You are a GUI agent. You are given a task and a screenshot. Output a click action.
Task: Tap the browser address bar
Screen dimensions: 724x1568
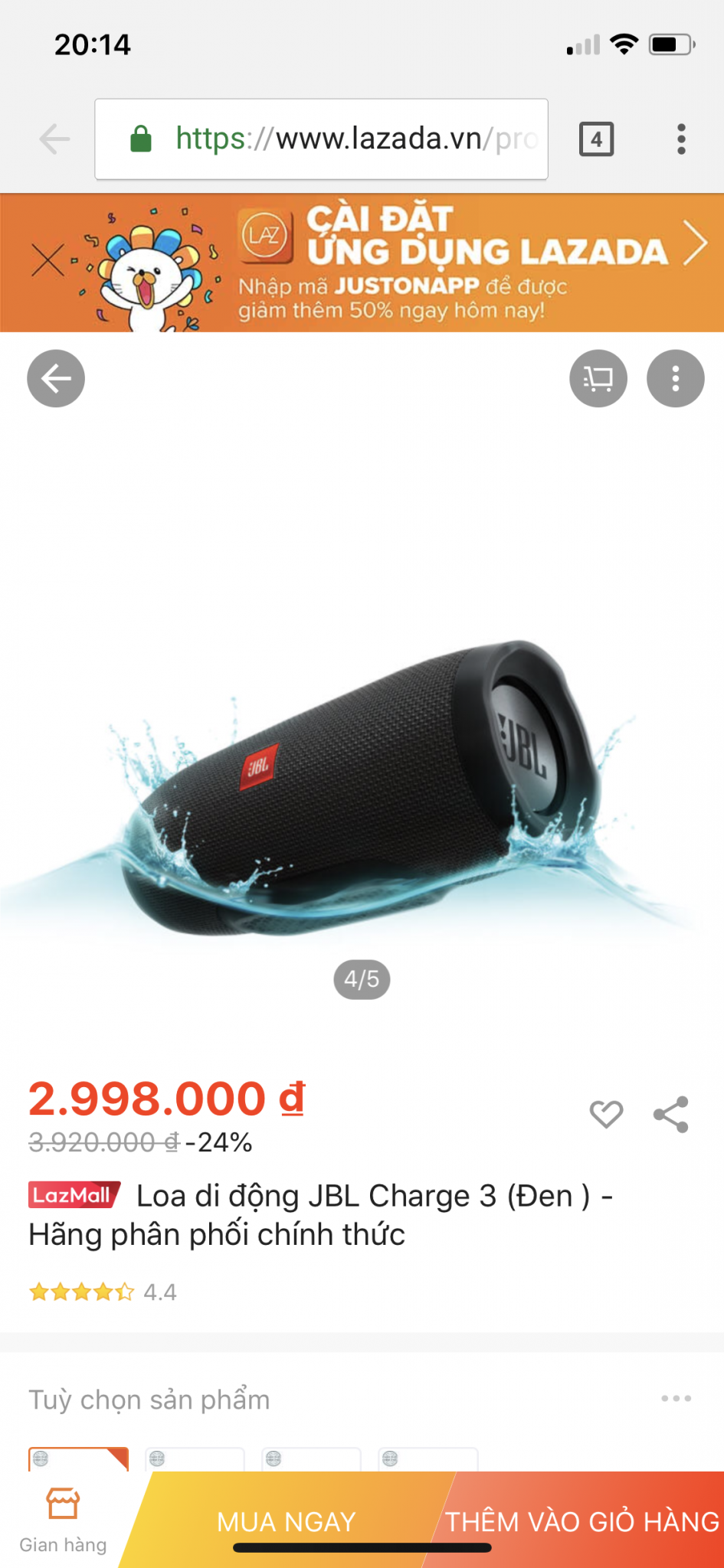tap(322, 139)
